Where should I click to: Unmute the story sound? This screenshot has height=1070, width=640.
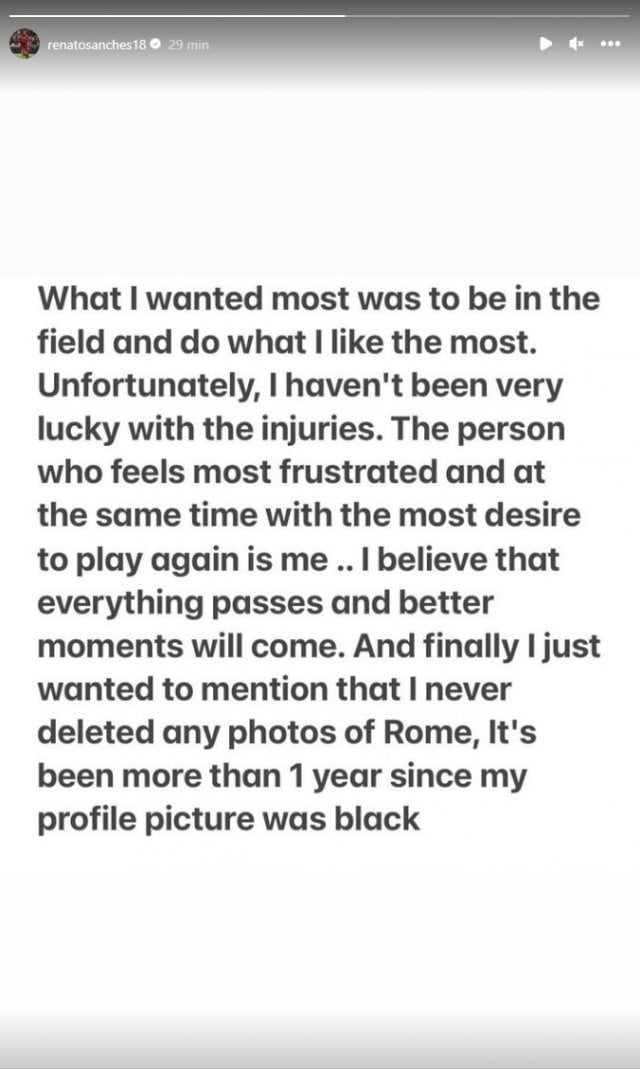[x=576, y=44]
